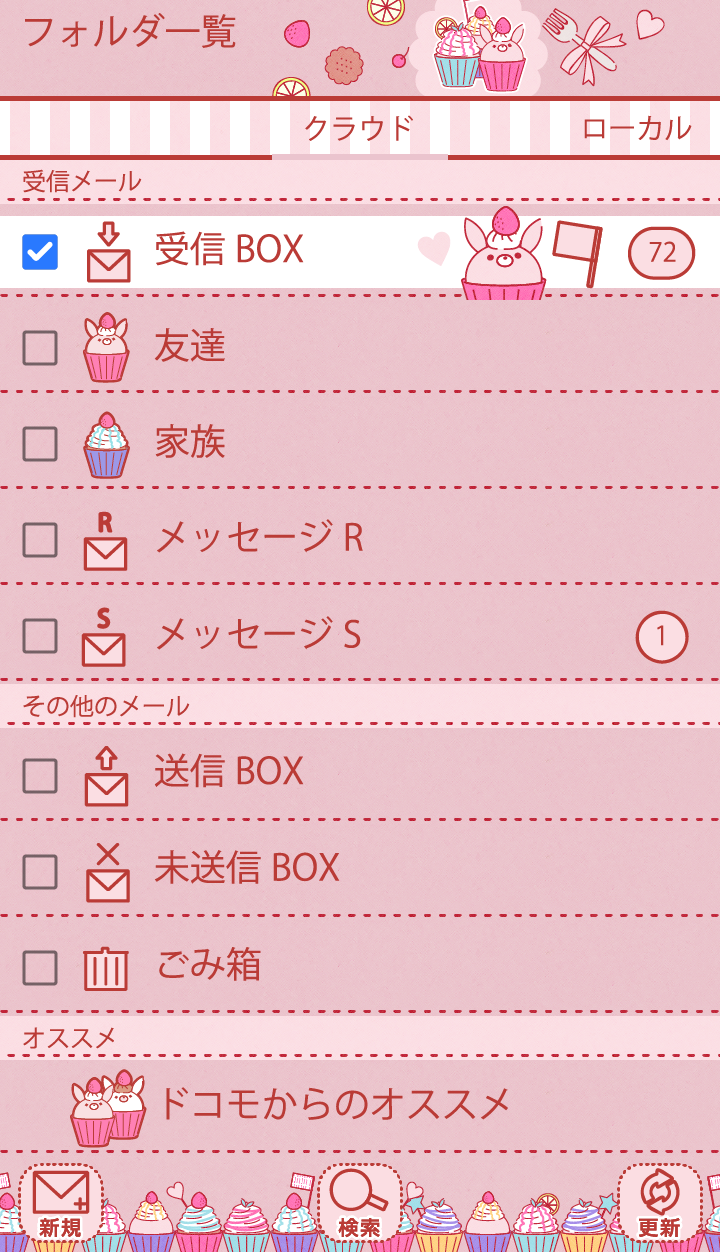This screenshot has width=720, height=1252.
Task: Tick the 友達 folder checkbox
Action: pyautogui.click(x=40, y=348)
